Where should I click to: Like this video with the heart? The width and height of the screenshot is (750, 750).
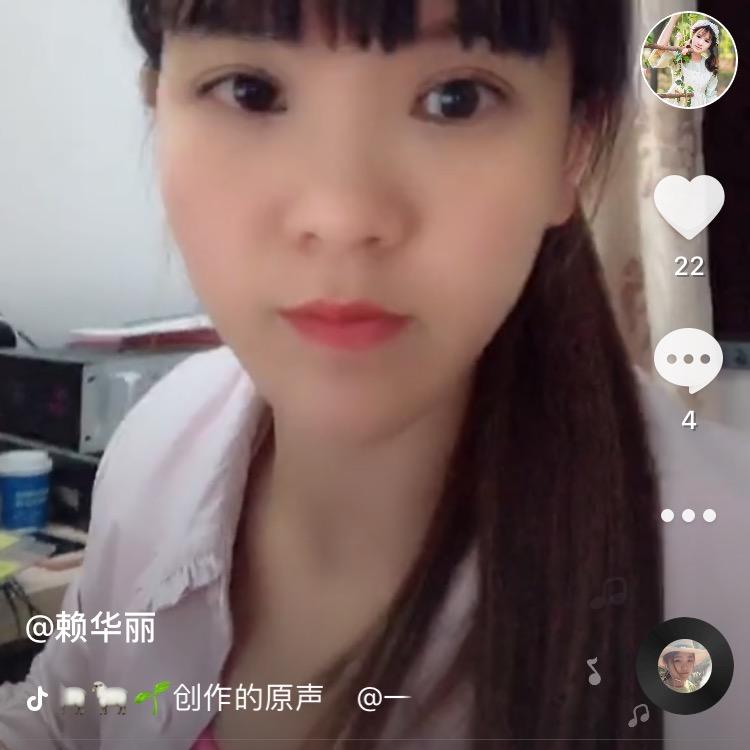point(689,206)
